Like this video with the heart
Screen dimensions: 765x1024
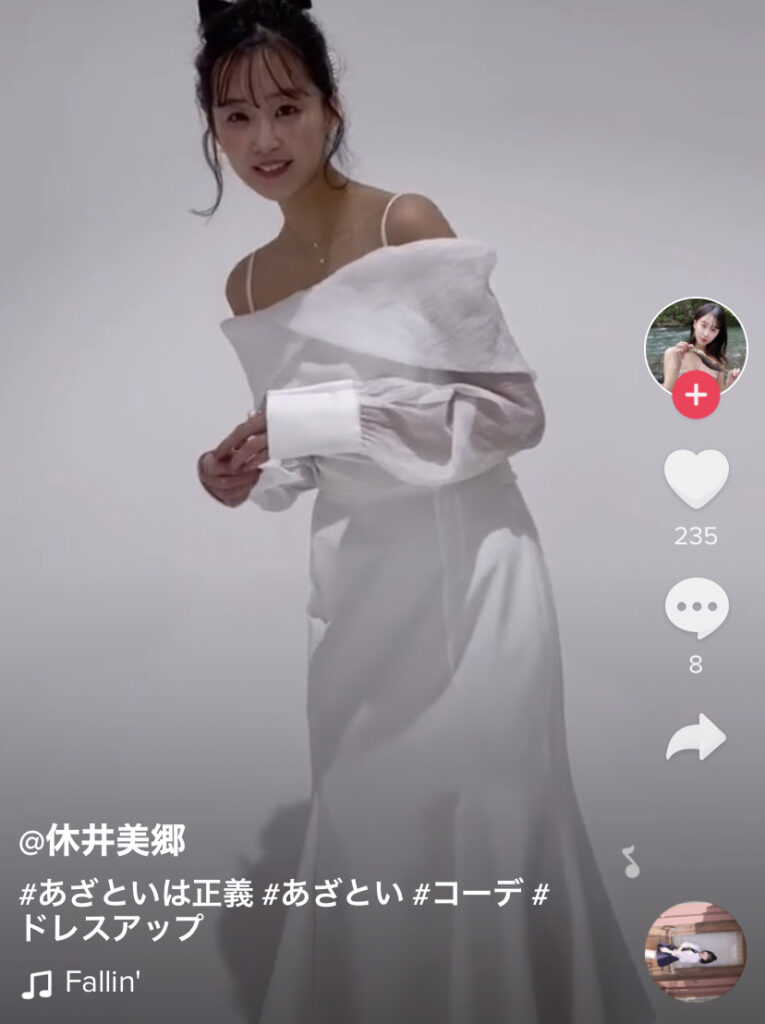point(696,479)
